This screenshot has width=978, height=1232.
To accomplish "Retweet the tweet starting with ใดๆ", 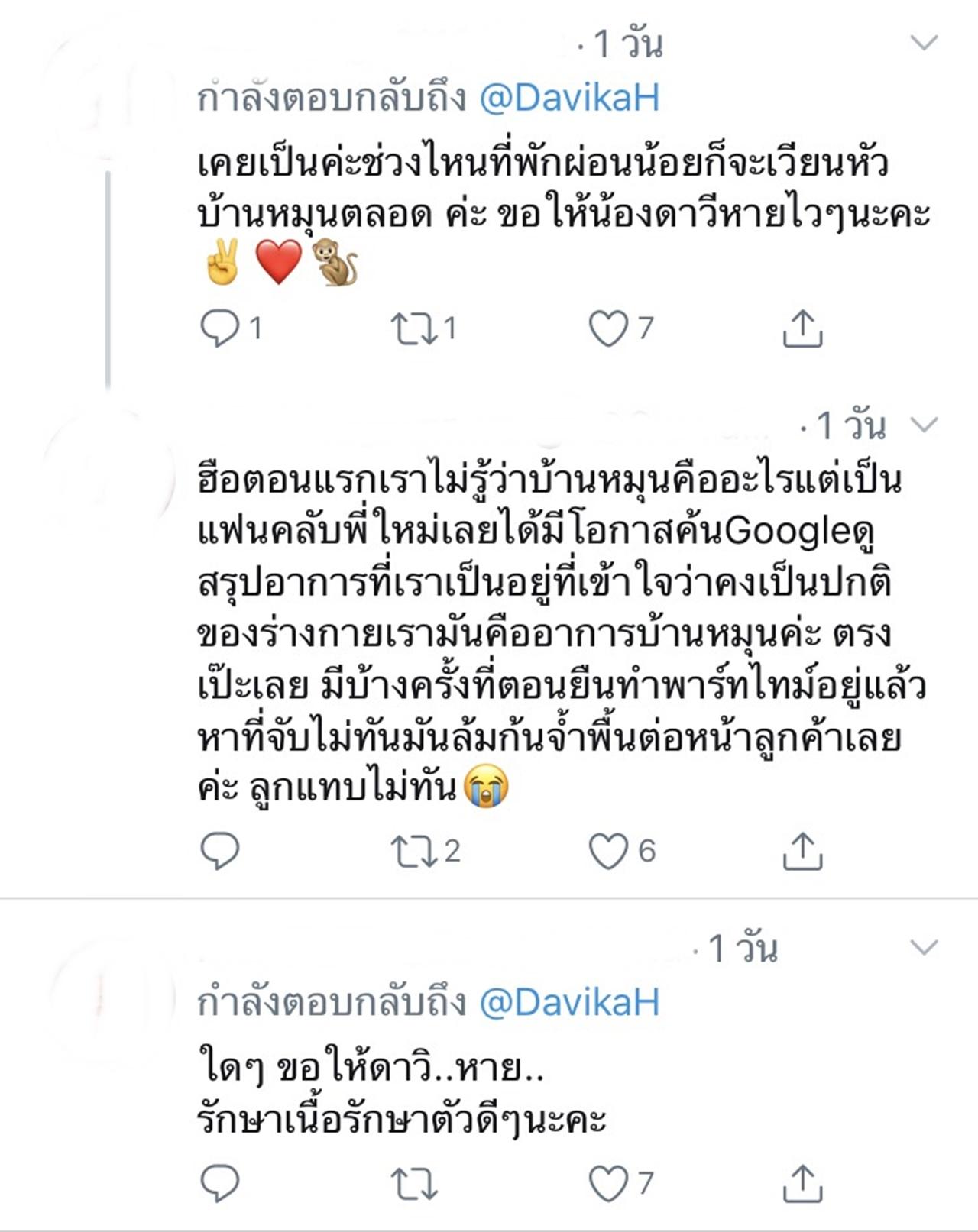I will 413,1184.
